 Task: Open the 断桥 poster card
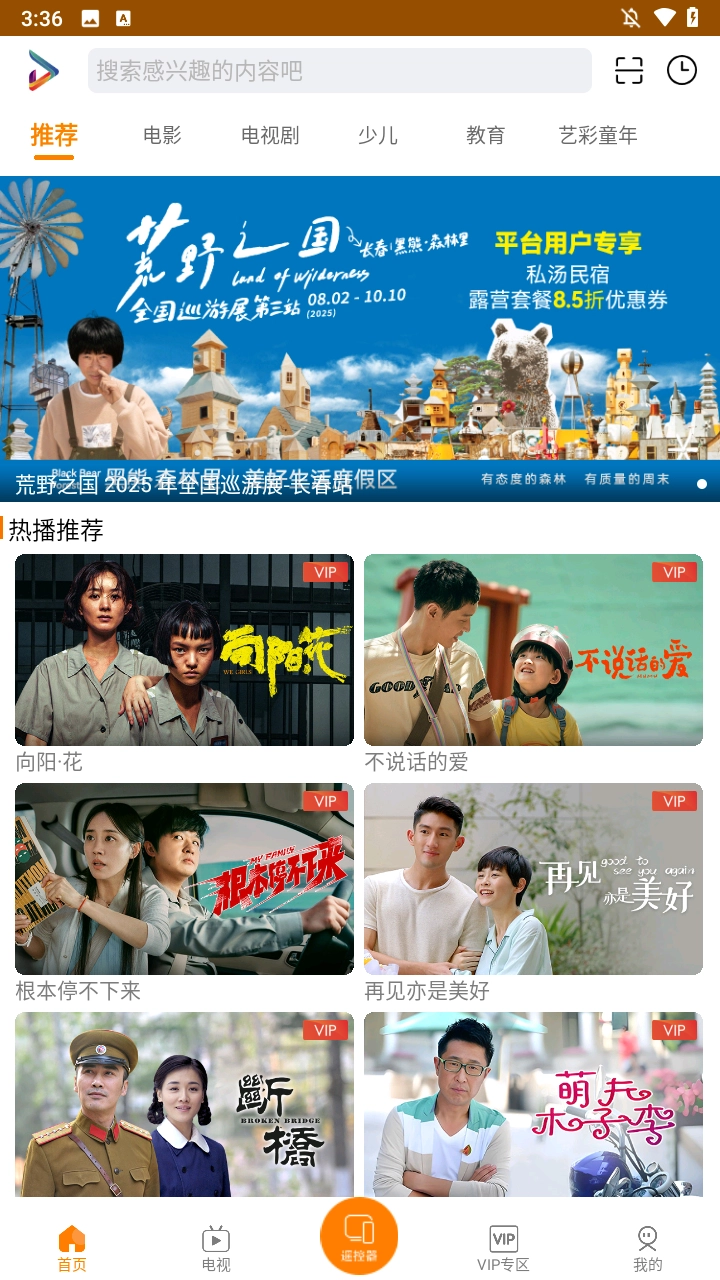click(184, 1104)
